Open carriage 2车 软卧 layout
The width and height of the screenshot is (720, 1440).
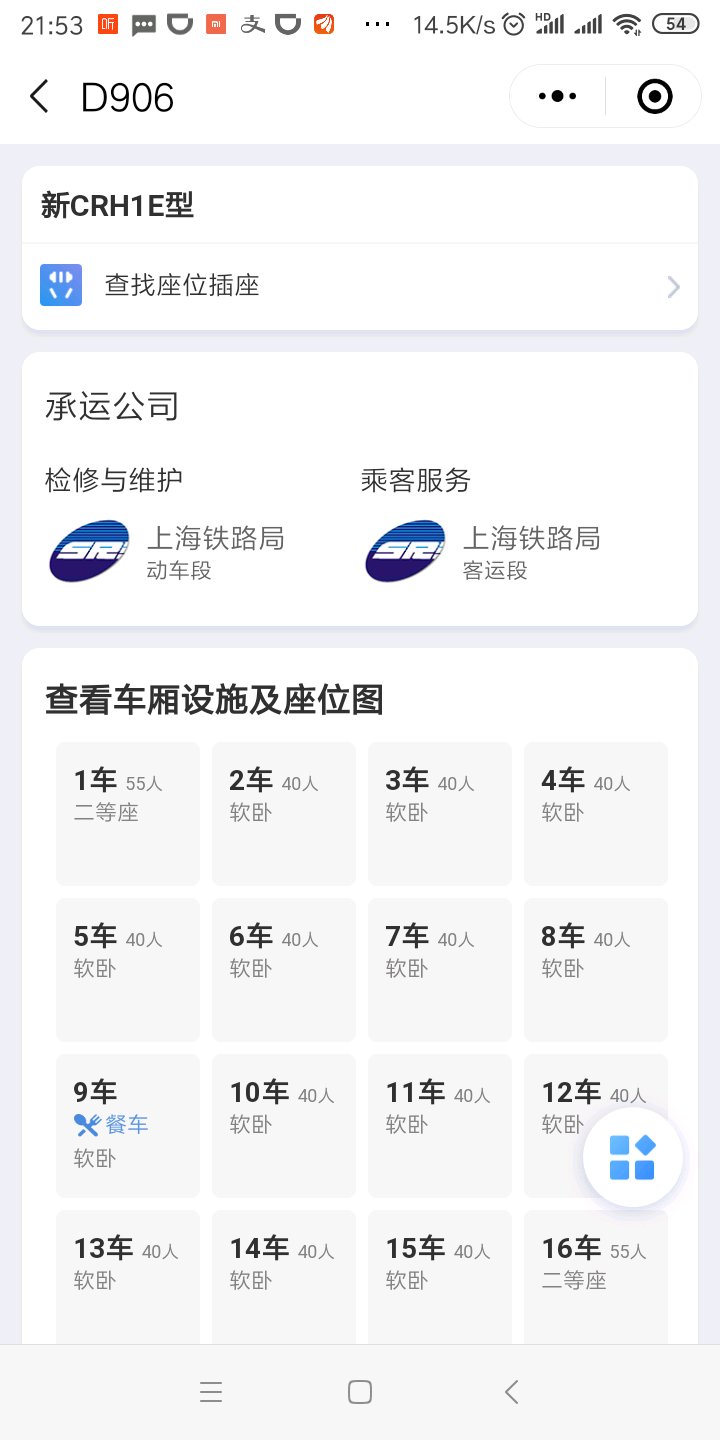(x=283, y=813)
